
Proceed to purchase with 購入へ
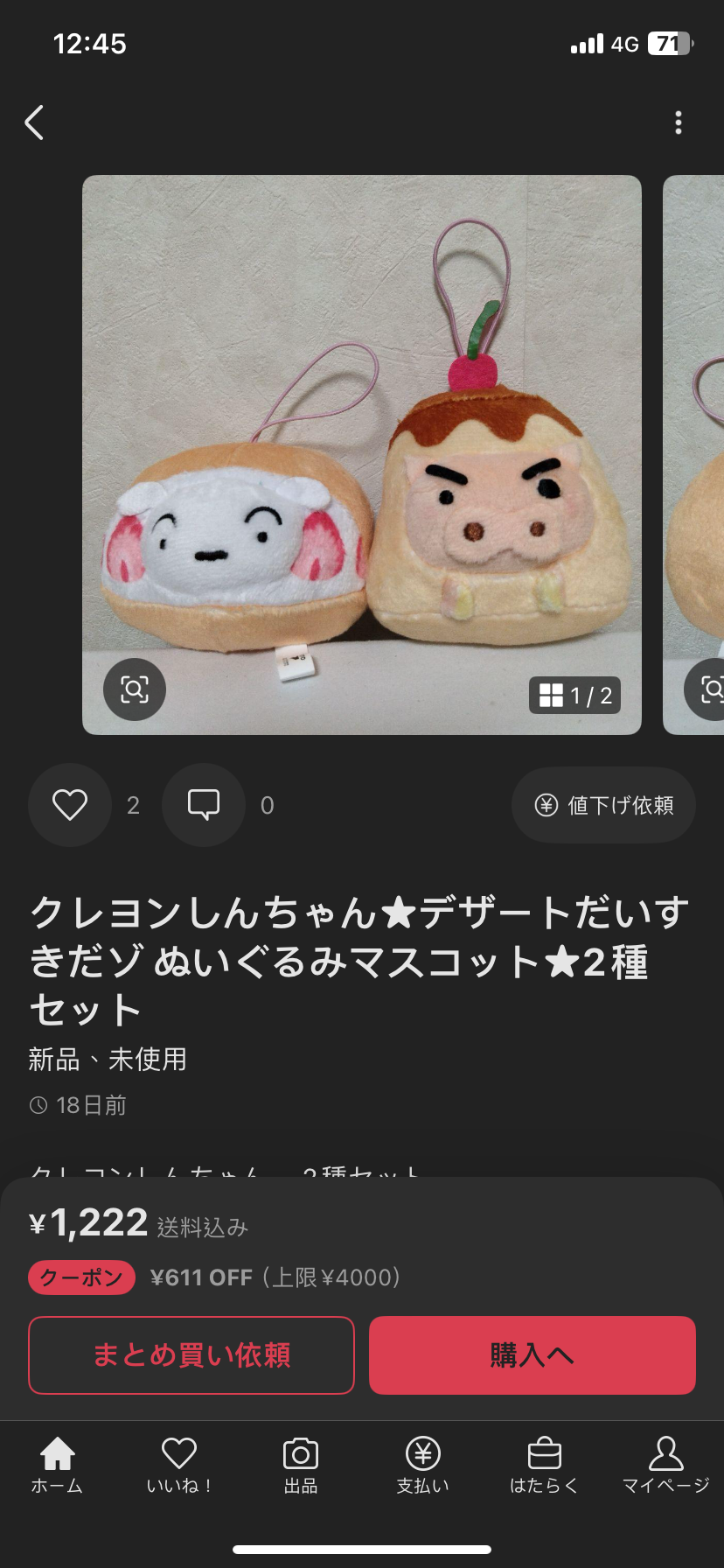532,1354
